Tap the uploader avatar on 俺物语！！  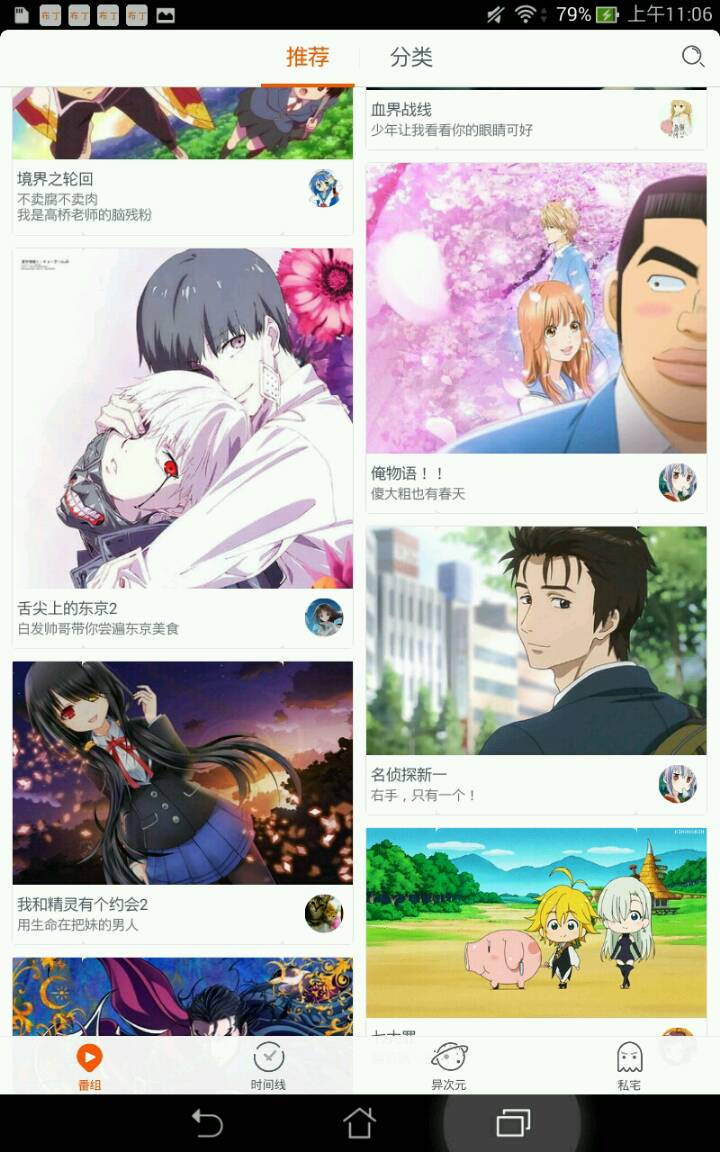coord(677,482)
